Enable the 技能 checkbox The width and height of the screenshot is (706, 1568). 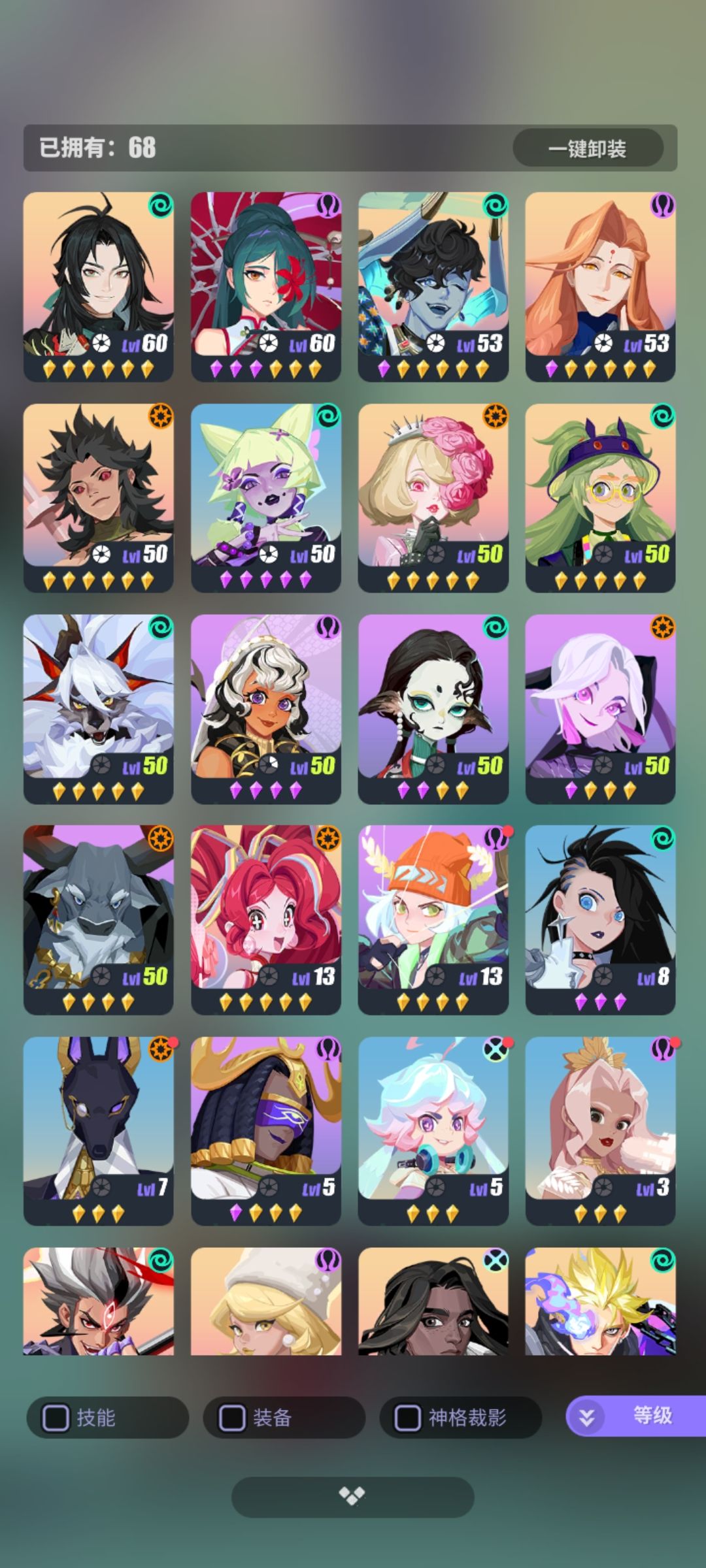tap(56, 1418)
